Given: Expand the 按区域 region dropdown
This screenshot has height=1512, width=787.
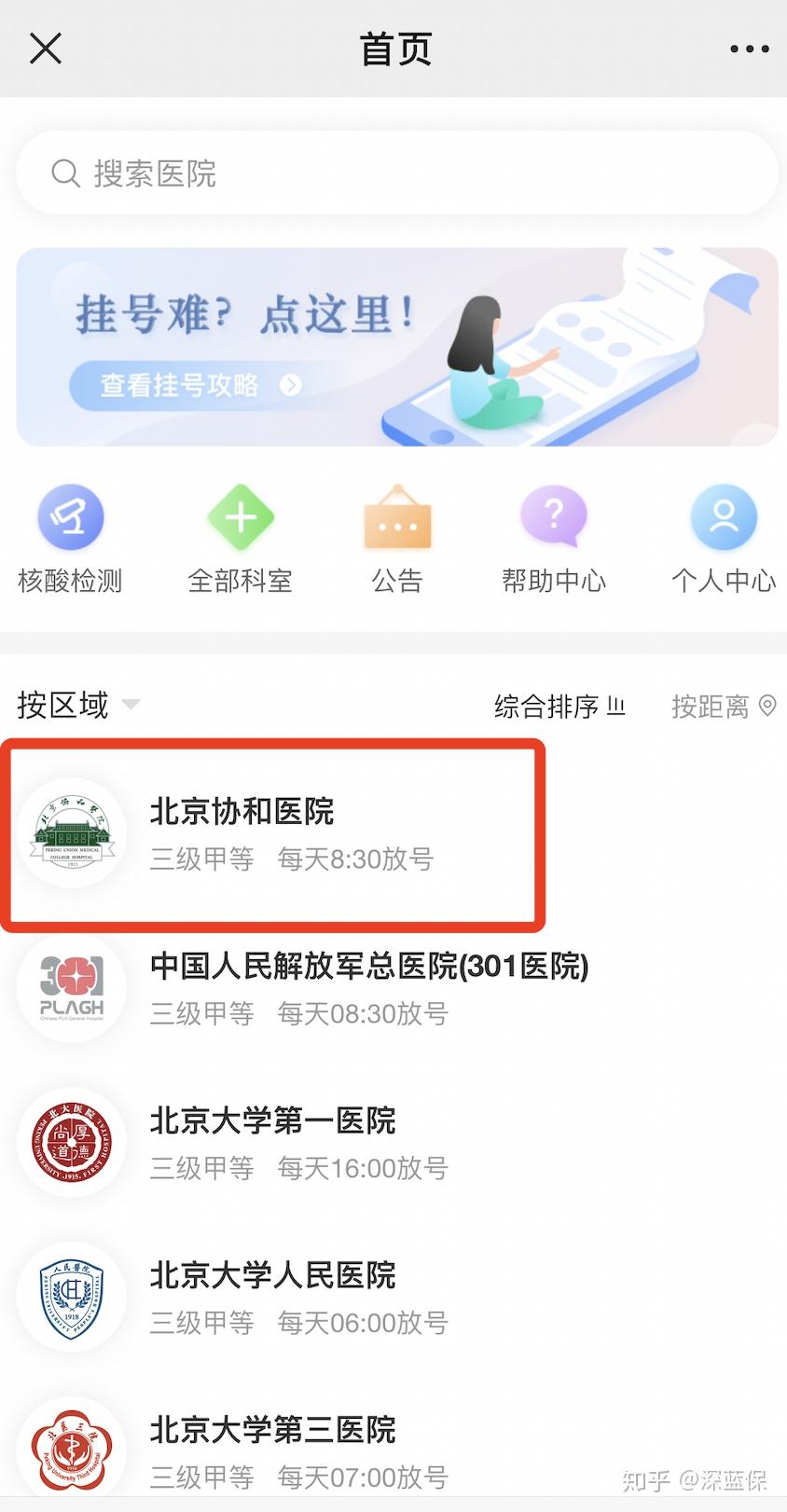Looking at the screenshot, I should pos(78,705).
